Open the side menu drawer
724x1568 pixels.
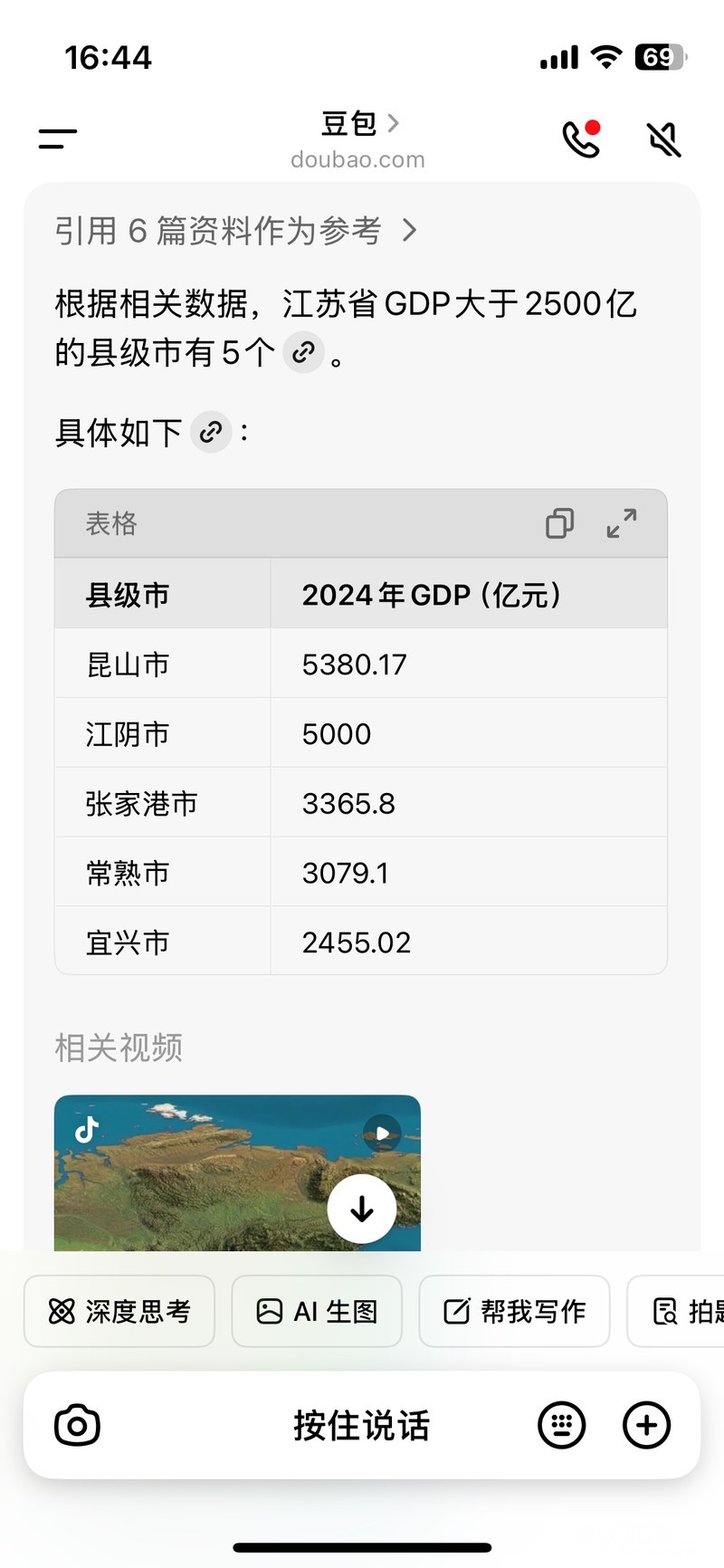(57, 139)
